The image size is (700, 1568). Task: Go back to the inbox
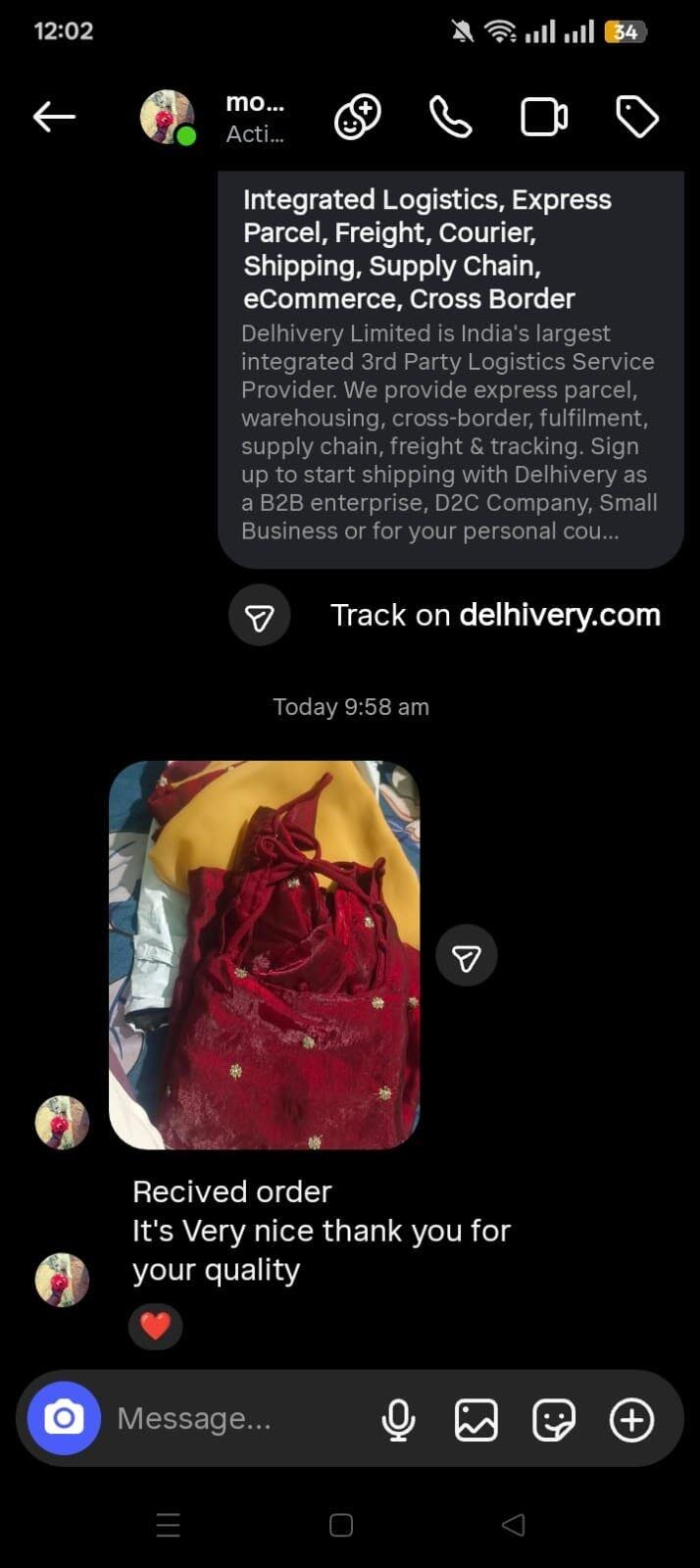tap(54, 118)
